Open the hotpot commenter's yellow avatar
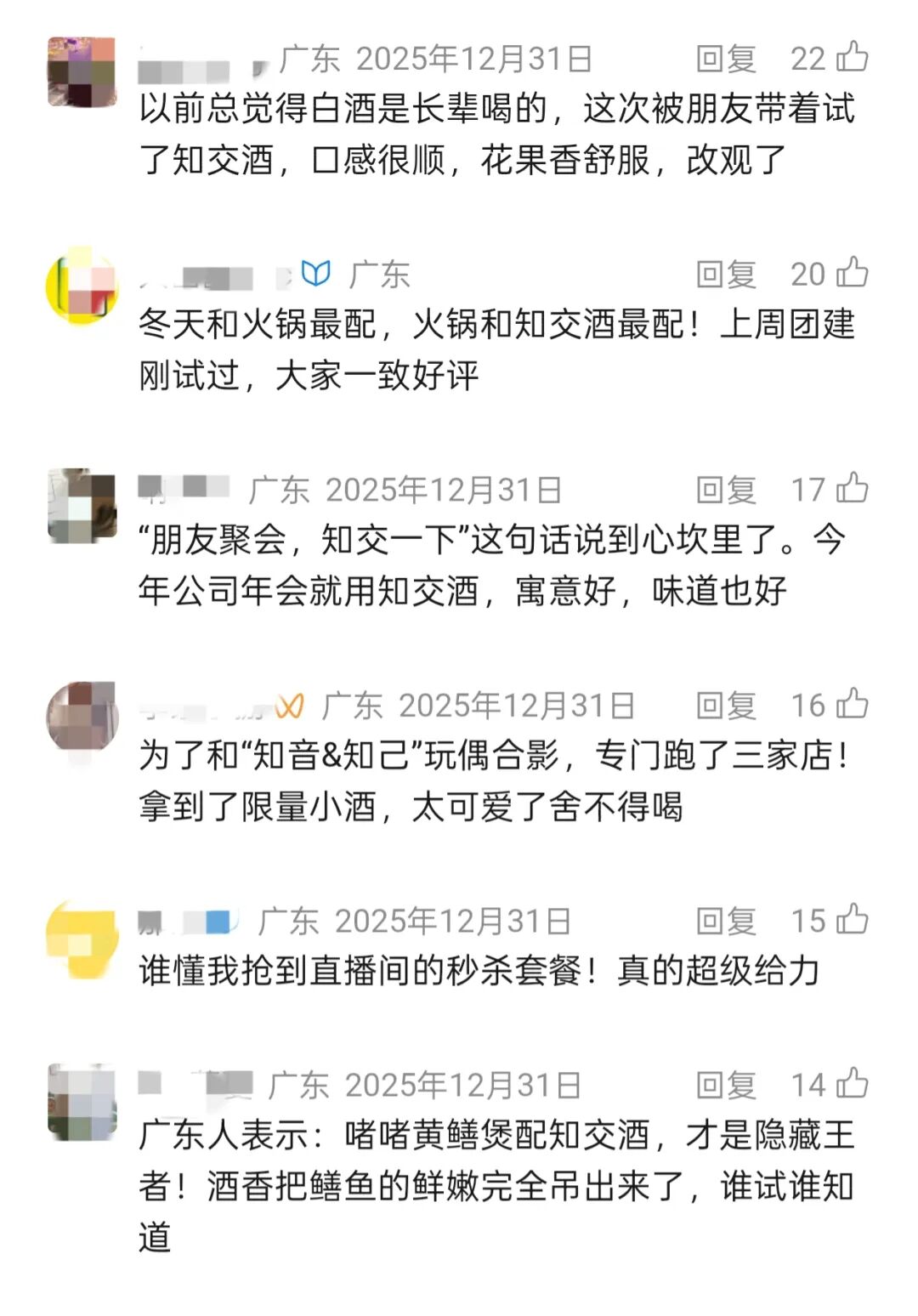The image size is (918, 1316). (x=82, y=287)
